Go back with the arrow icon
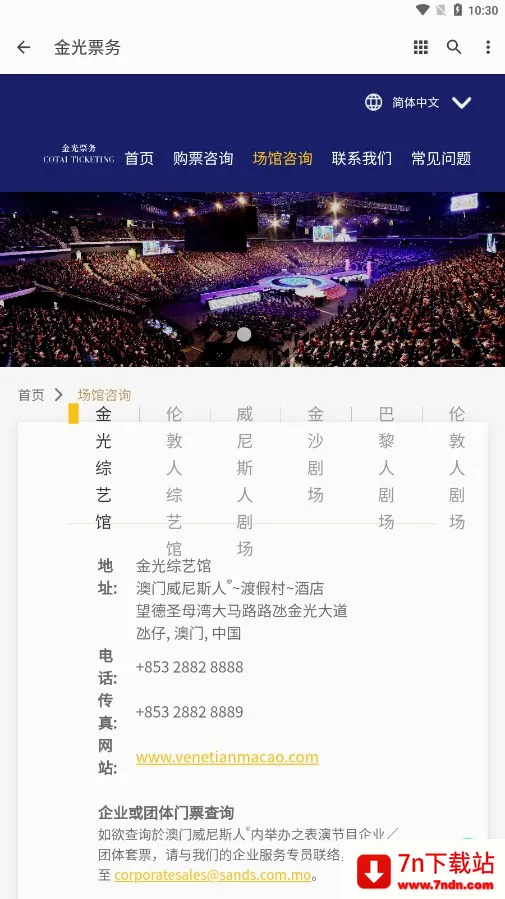Image resolution: width=505 pixels, height=899 pixels. pyautogui.click(x=24, y=47)
